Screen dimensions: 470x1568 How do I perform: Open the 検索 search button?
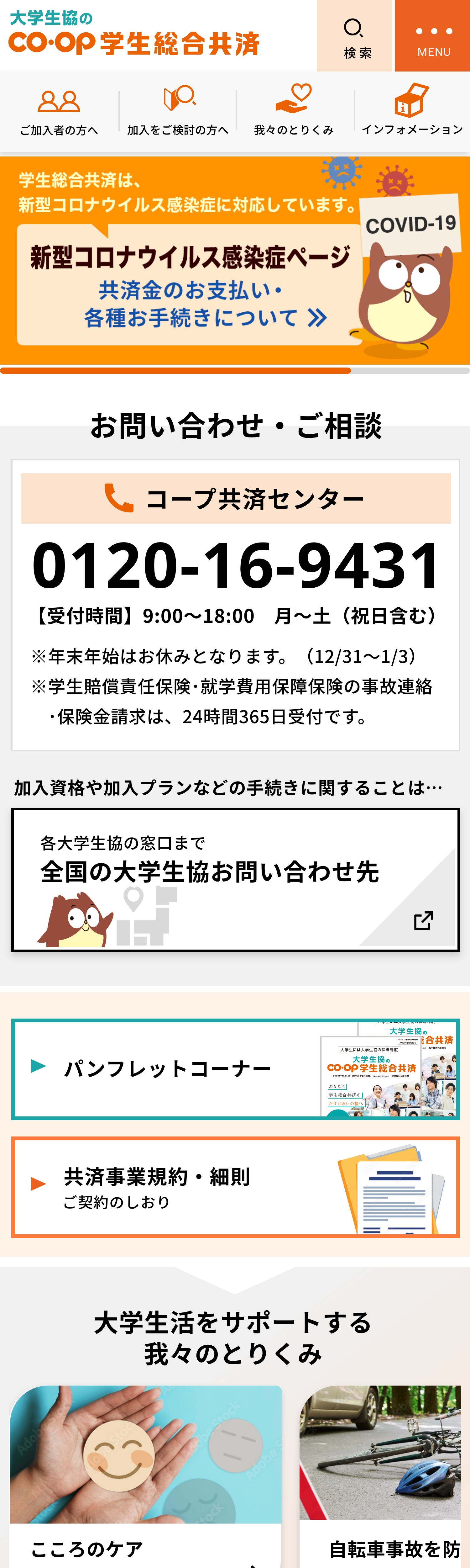356,36
